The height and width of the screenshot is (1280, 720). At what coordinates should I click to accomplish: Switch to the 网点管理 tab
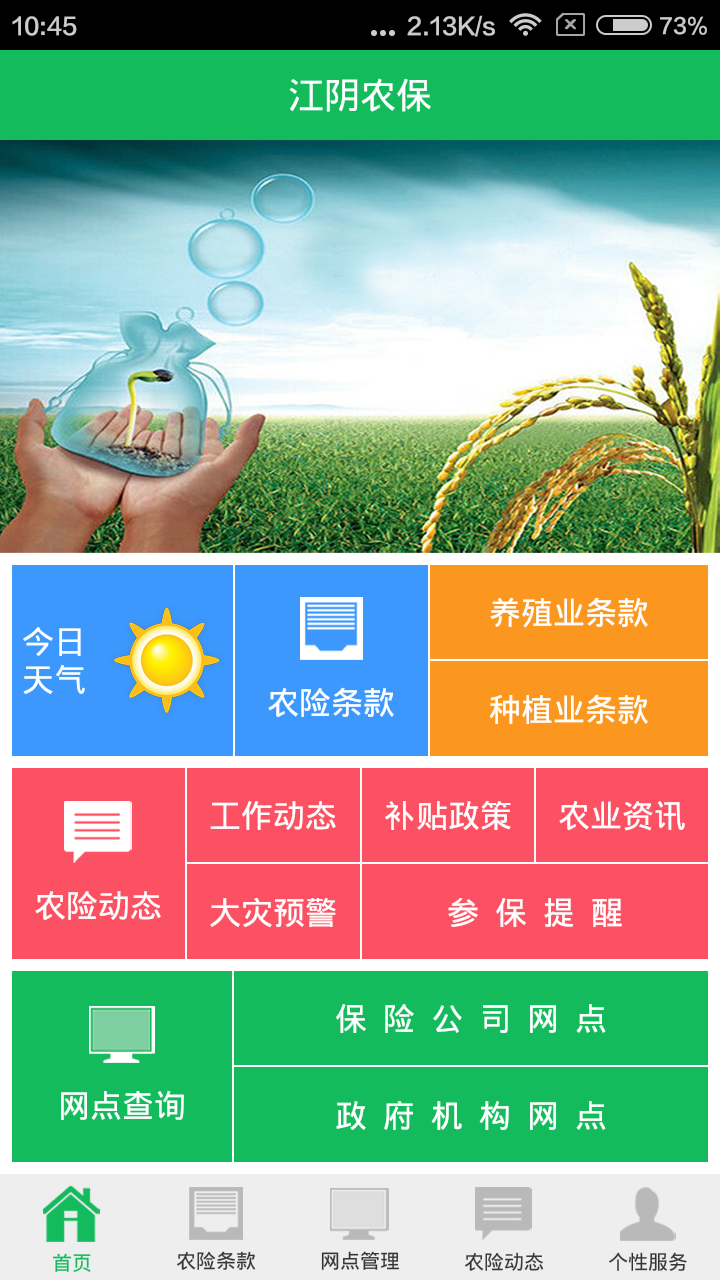tap(360, 1228)
